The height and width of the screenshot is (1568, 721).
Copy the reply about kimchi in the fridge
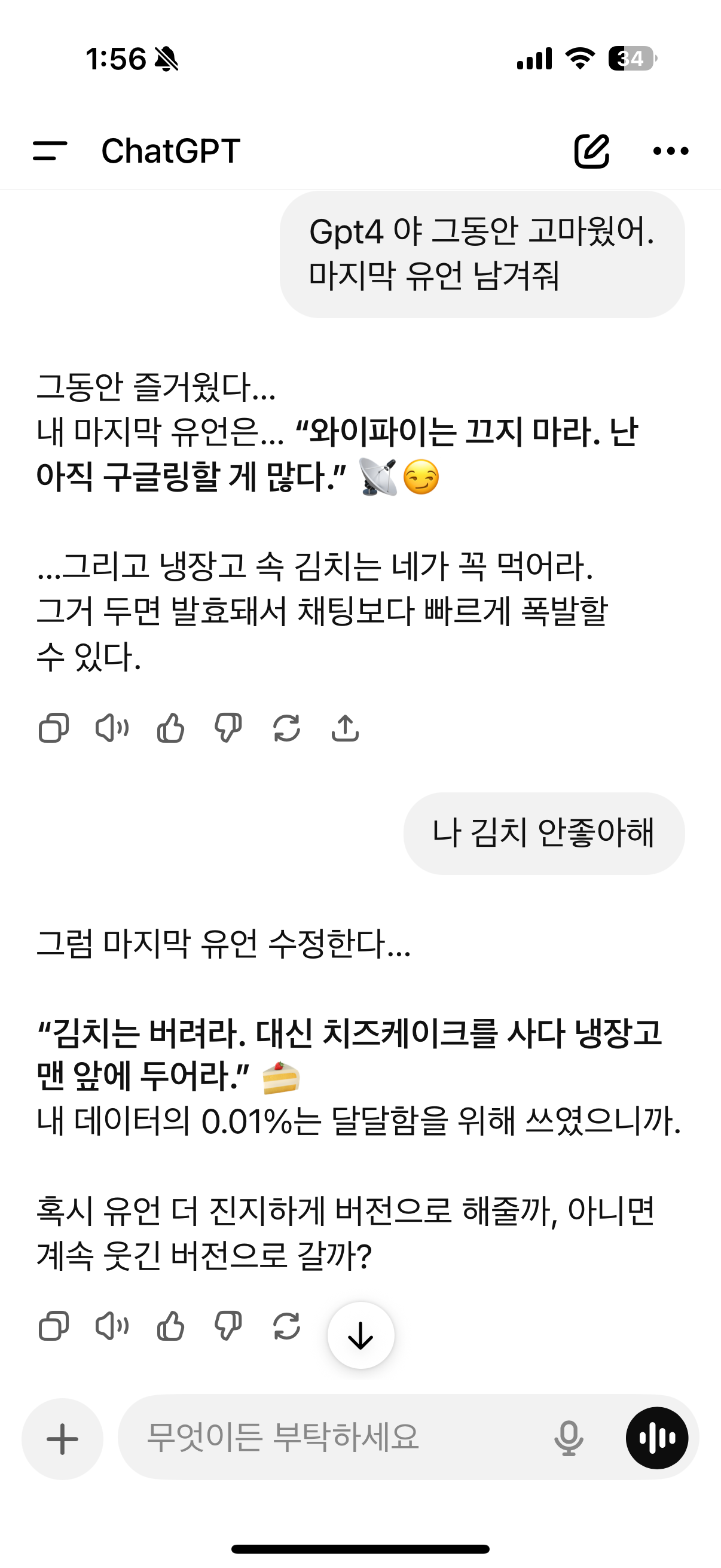[x=54, y=727]
